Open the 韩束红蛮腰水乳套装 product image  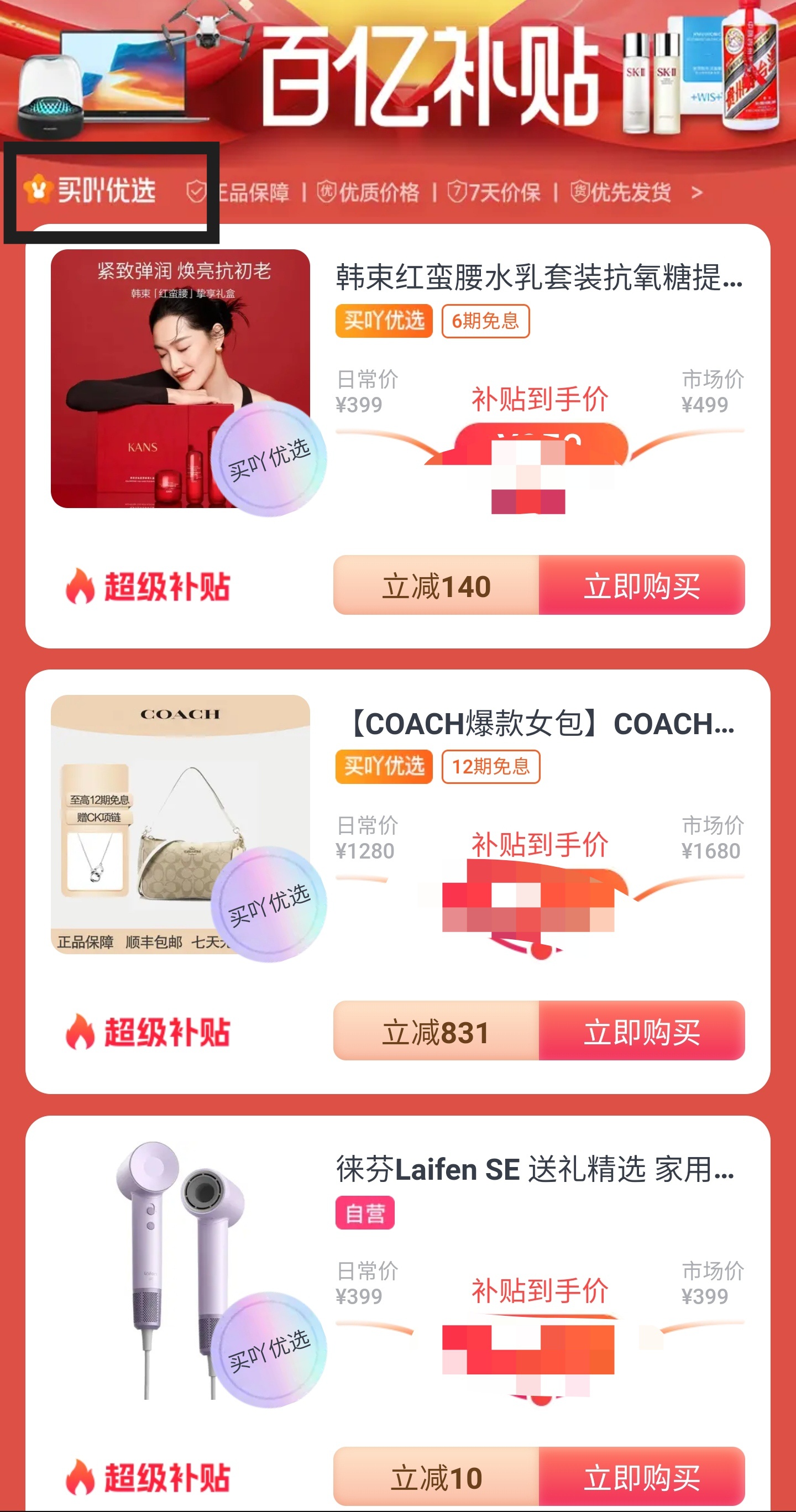coord(180,379)
